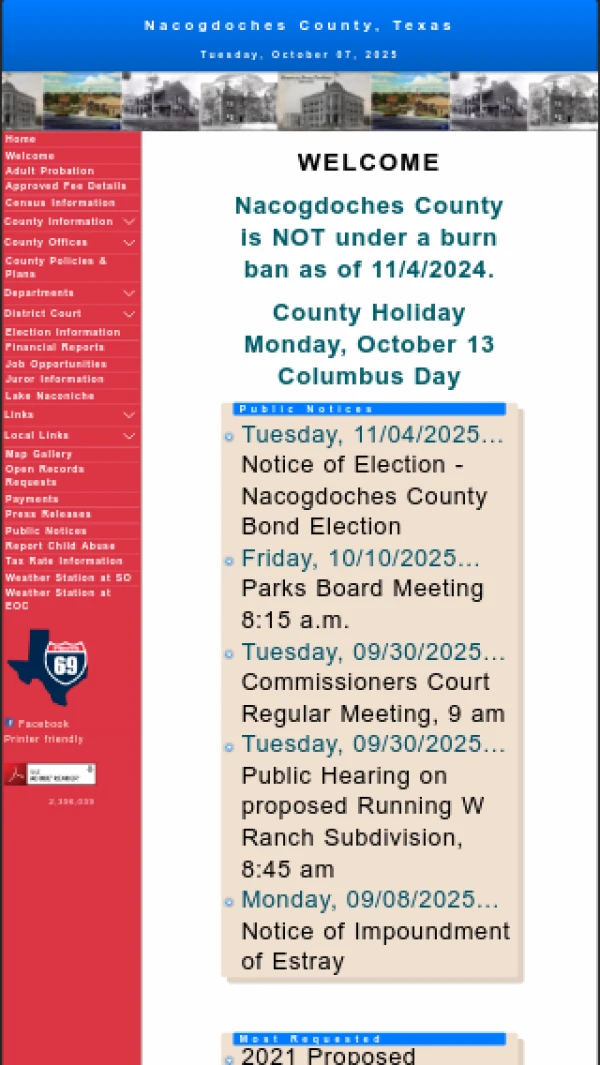Screen dimensions: 600x1065
Task: Open Public Notices in sidebar
Action: coord(46,531)
